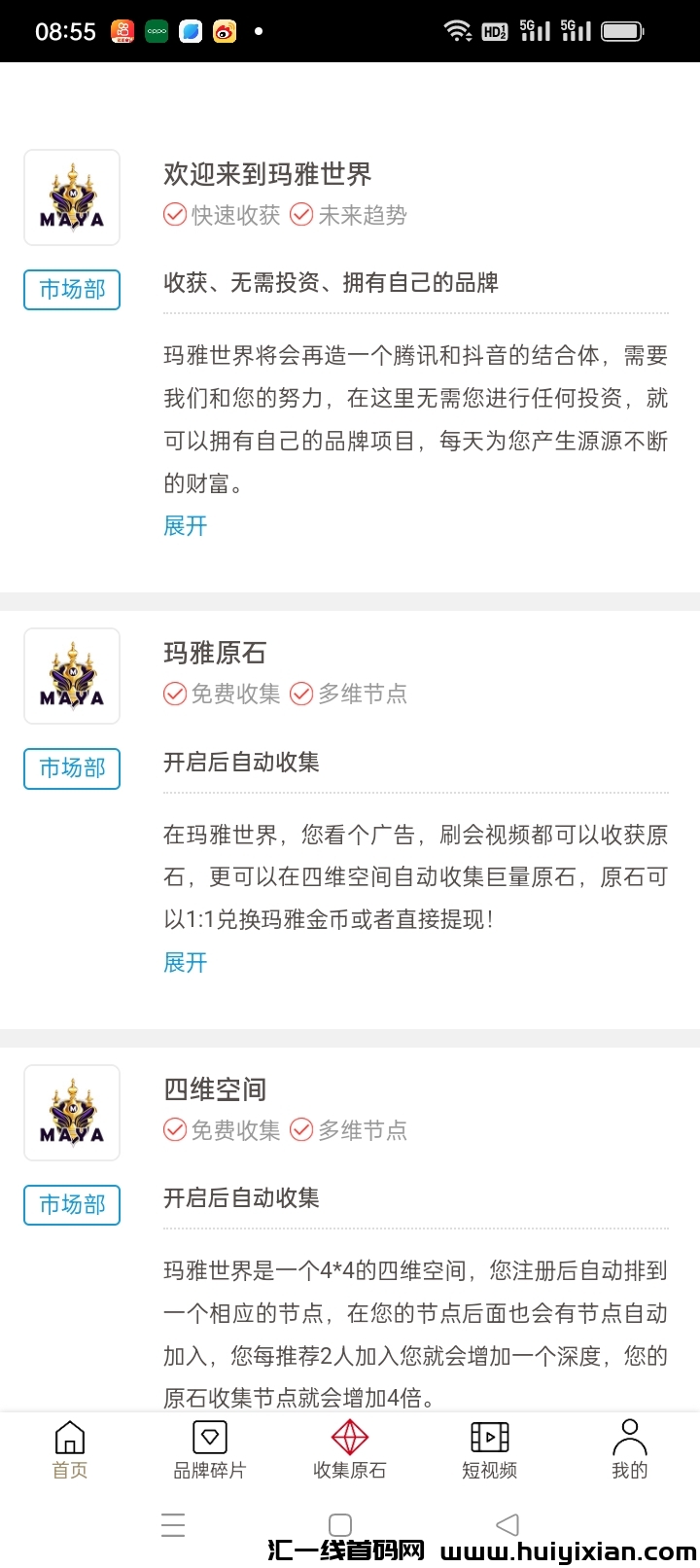This screenshot has height=1568, width=700.
Task: Expand the 欢迎来到玛雅世界 description with 展开
Action: pos(186,526)
